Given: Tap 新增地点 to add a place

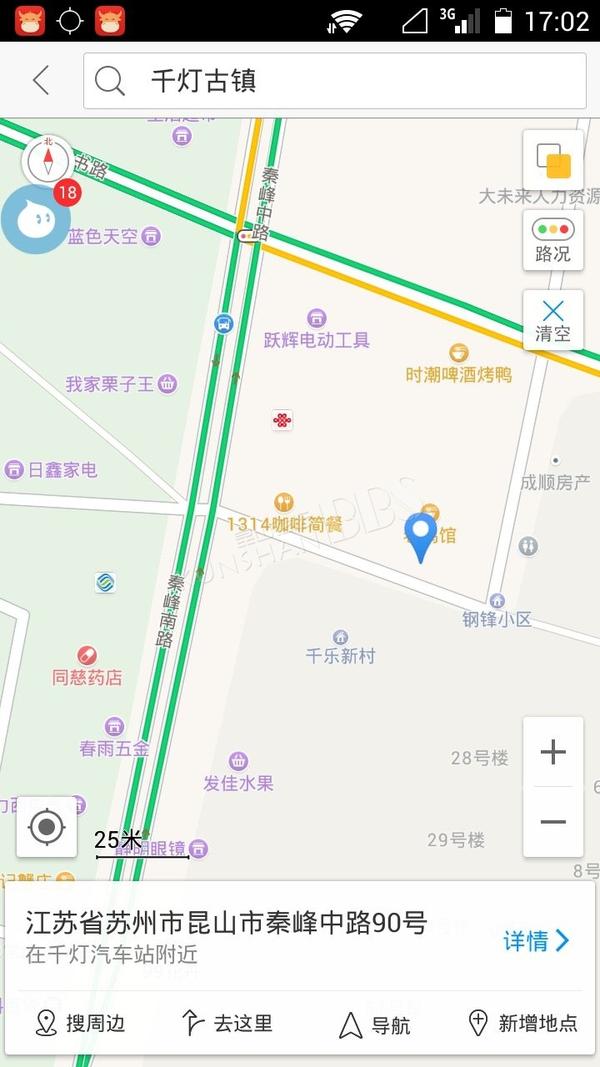Looking at the screenshot, I should 523,1023.
